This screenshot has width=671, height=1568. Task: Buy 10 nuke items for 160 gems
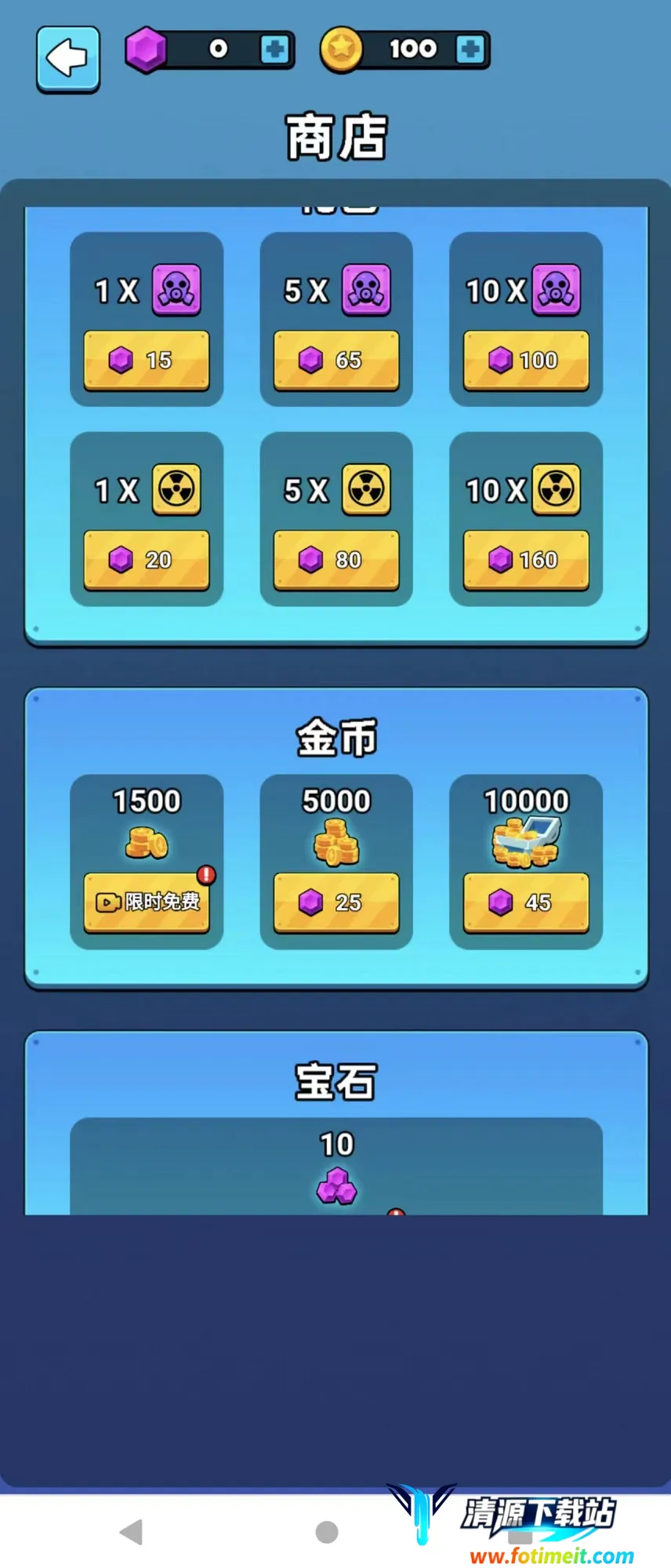coord(526,560)
